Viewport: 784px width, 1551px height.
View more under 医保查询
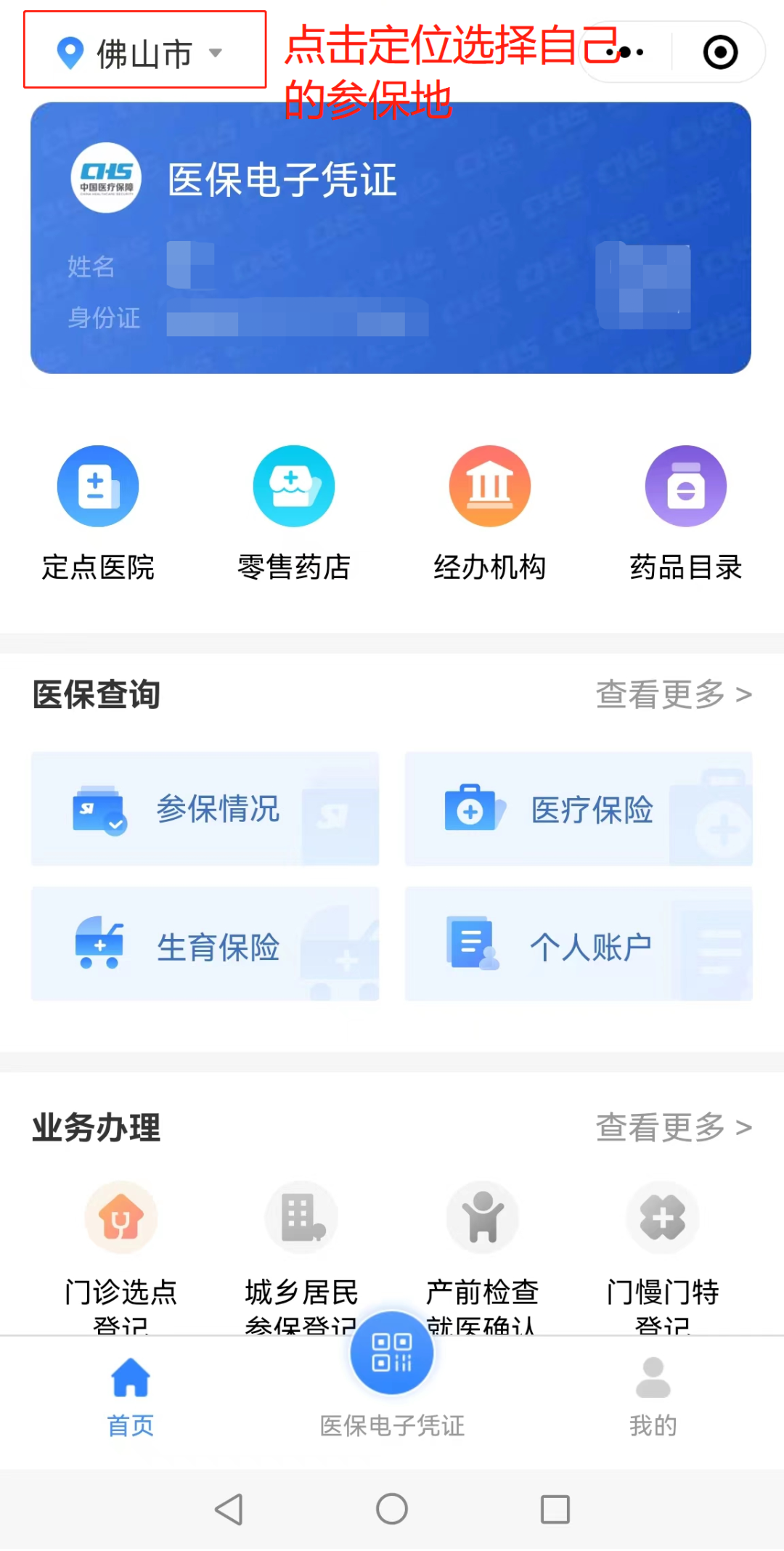point(674,694)
